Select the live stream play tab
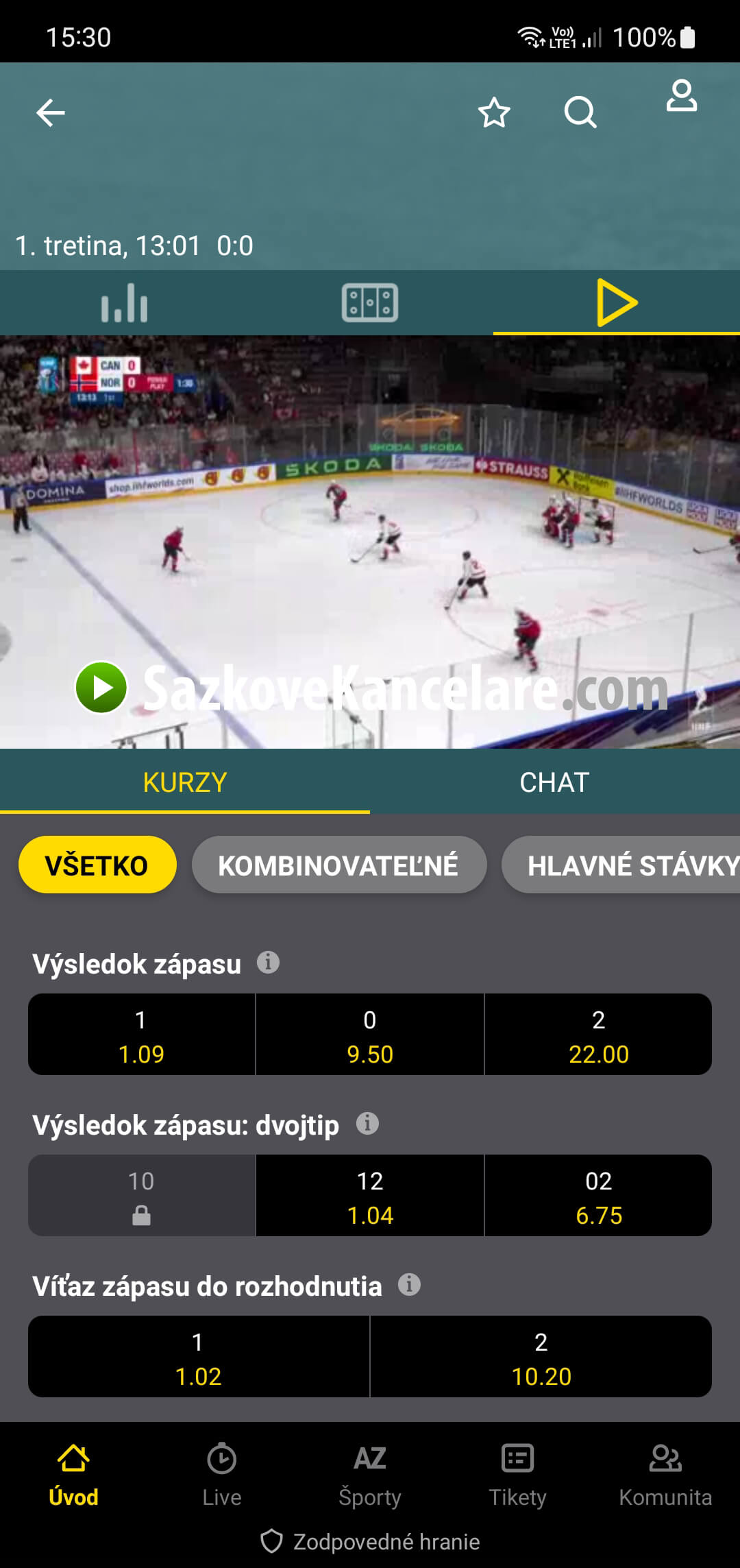Viewport: 740px width, 1568px height. (x=617, y=302)
